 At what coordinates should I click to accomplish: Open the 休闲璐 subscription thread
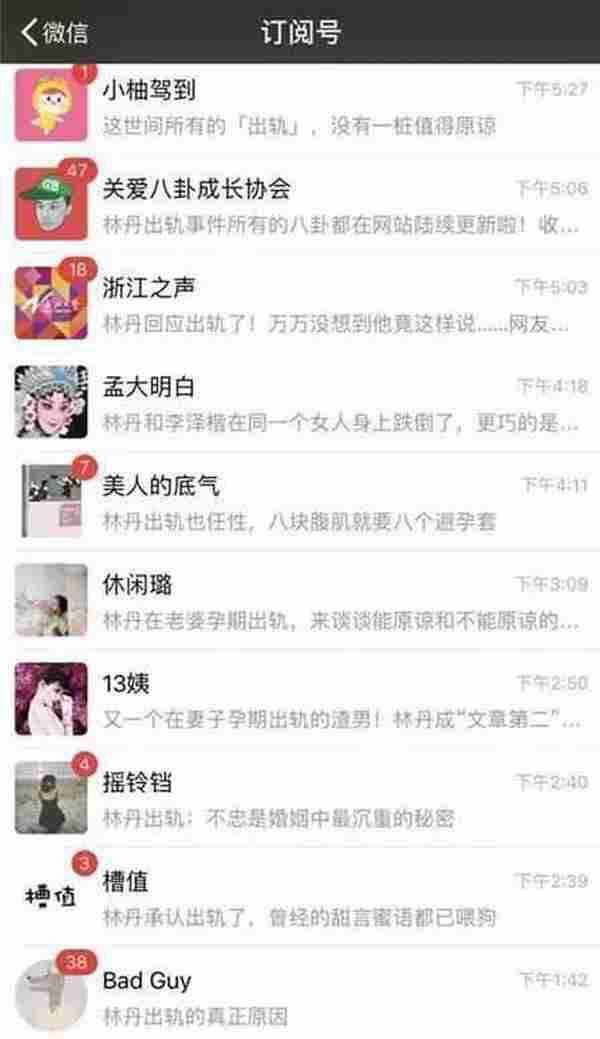coord(300,600)
